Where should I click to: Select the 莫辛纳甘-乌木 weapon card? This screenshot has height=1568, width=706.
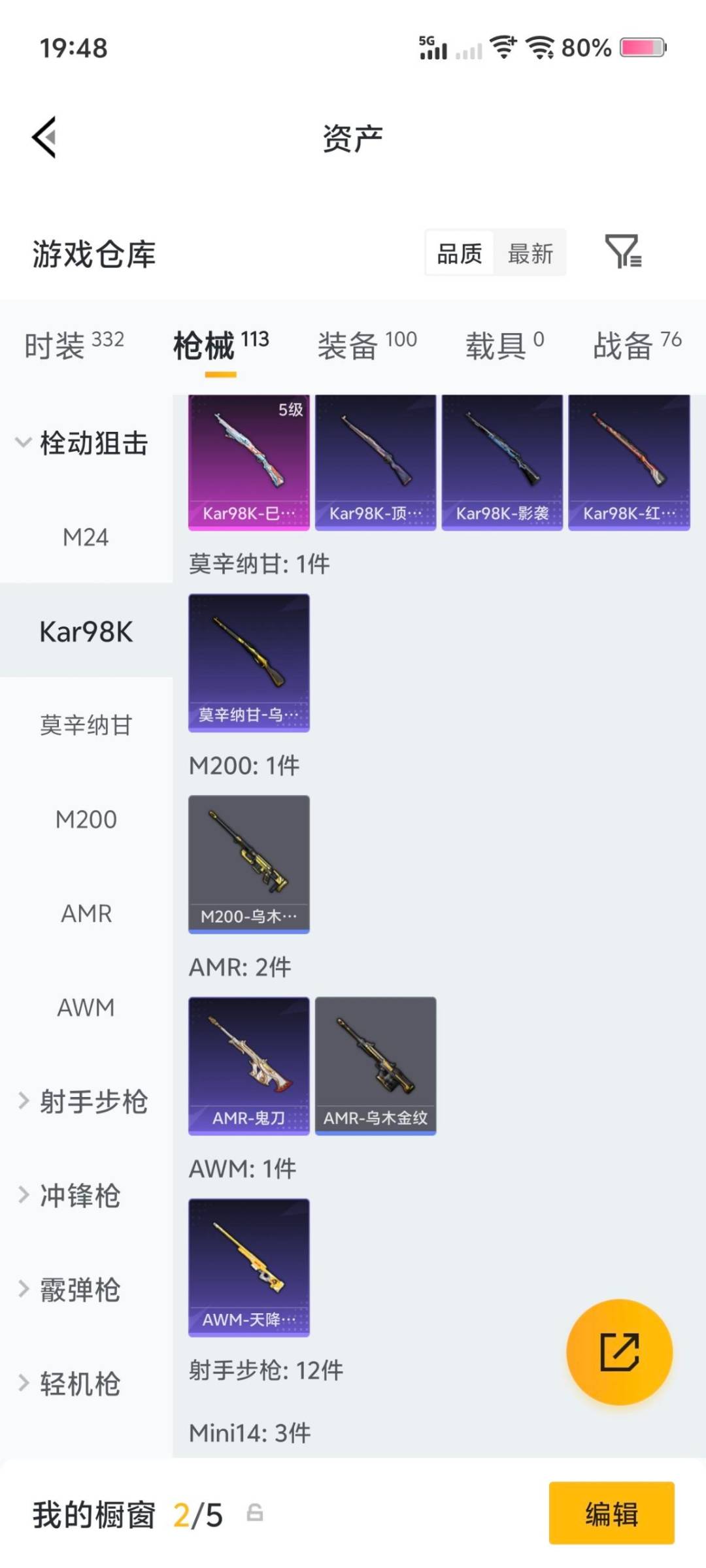pos(248,662)
